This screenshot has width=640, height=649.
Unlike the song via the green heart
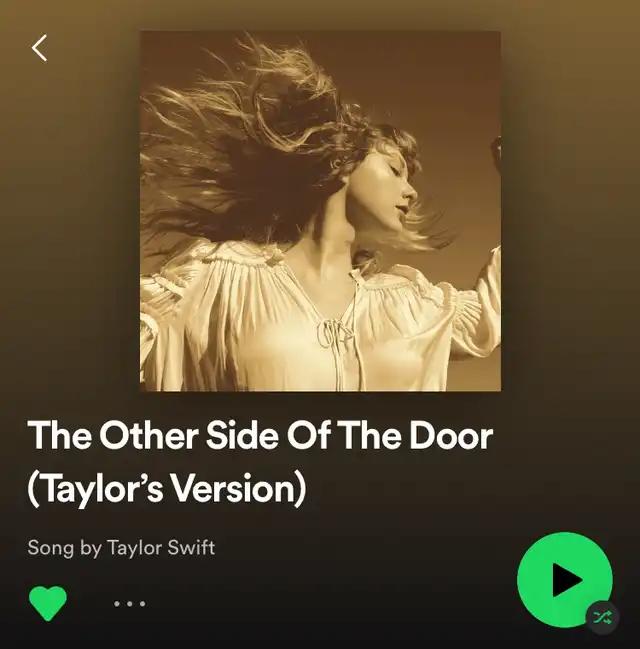(47, 603)
